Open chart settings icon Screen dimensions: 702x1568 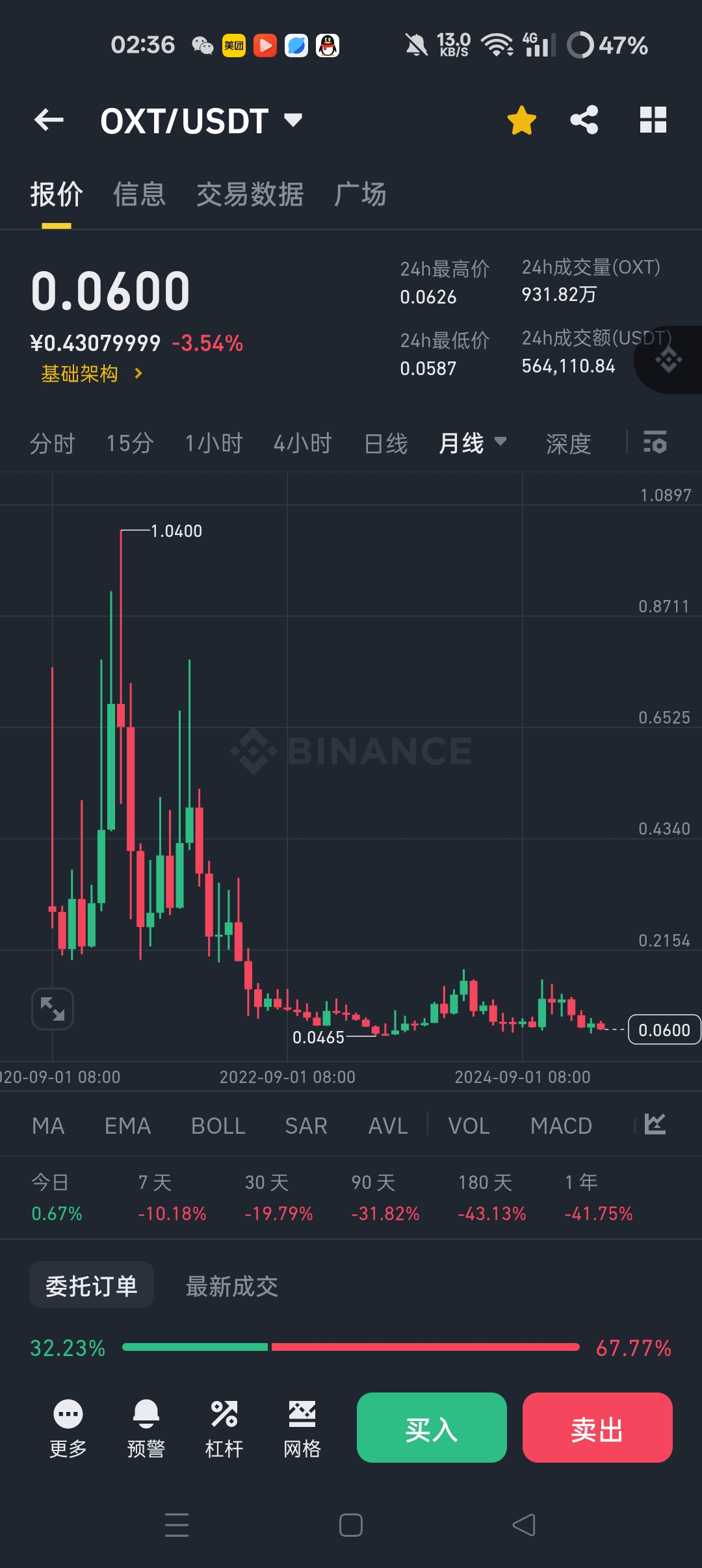click(655, 442)
